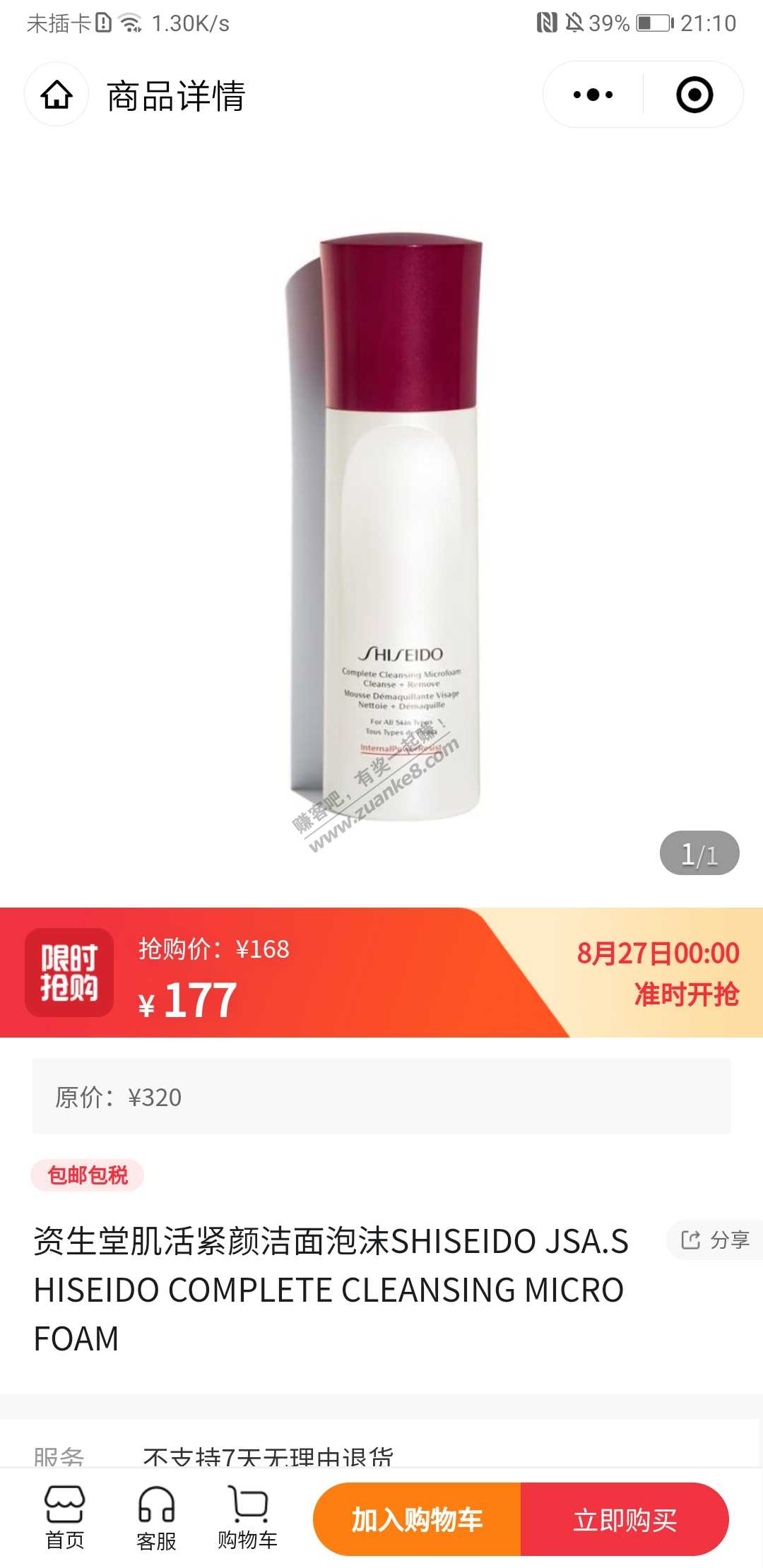Tap 加入购物车 to add the product
Image resolution: width=763 pixels, height=1568 pixels.
417,1519
